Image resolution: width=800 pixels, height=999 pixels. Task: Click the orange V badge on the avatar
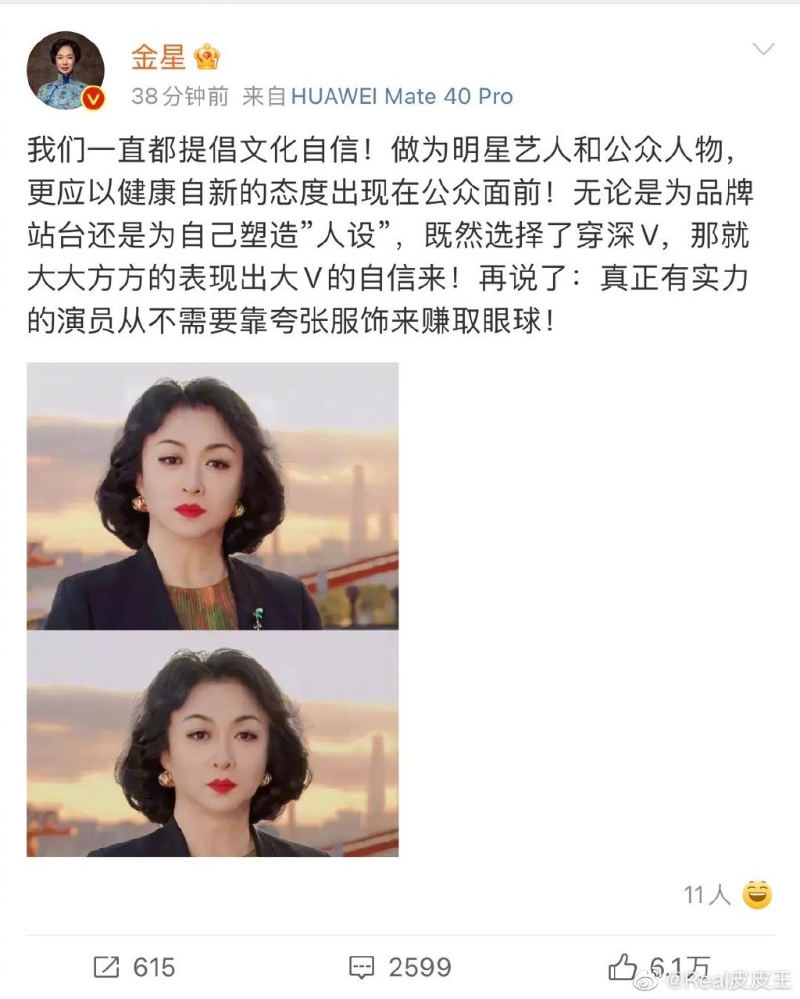(95, 97)
